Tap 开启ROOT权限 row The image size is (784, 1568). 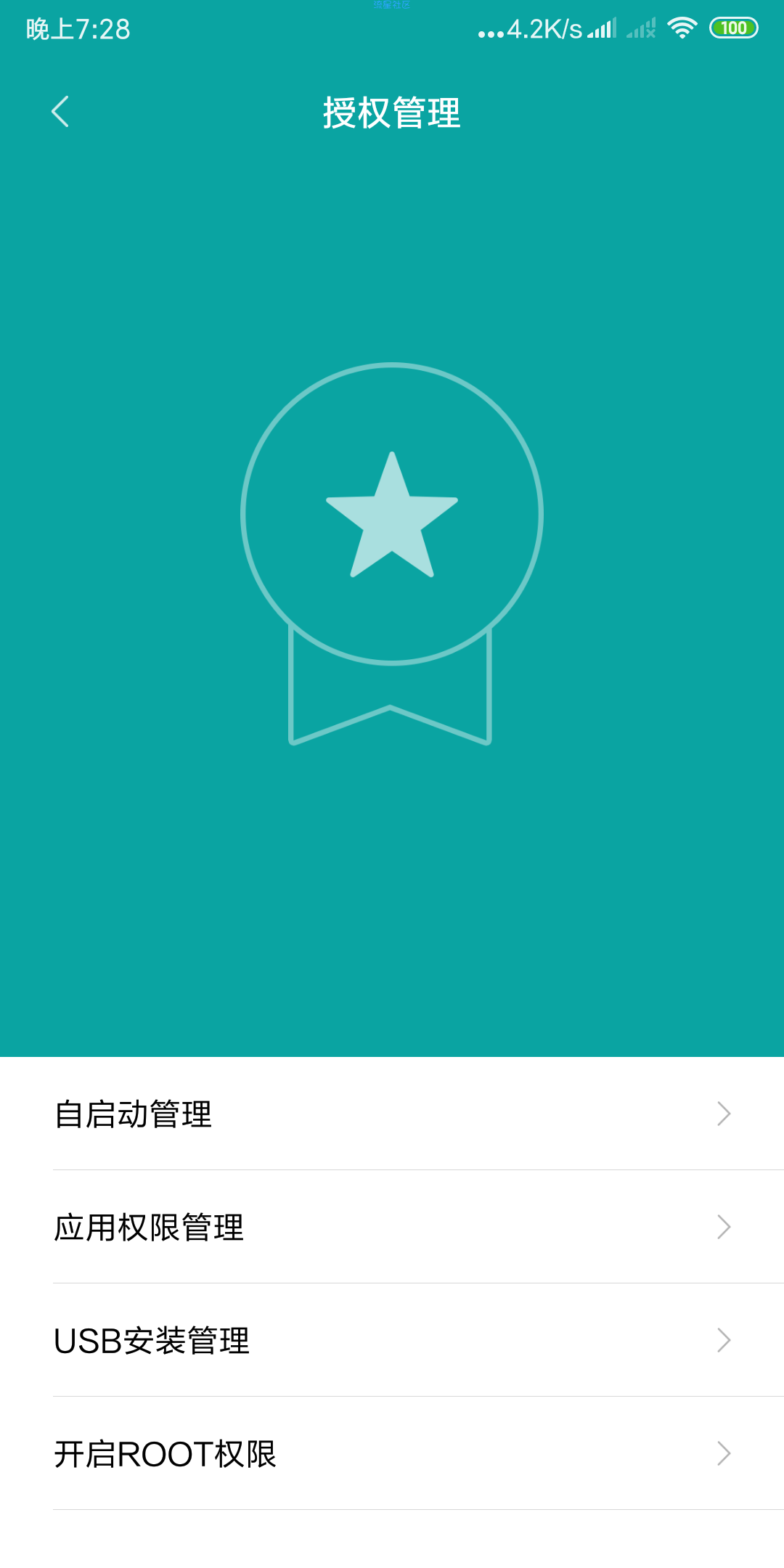pyautogui.click(x=392, y=1453)
